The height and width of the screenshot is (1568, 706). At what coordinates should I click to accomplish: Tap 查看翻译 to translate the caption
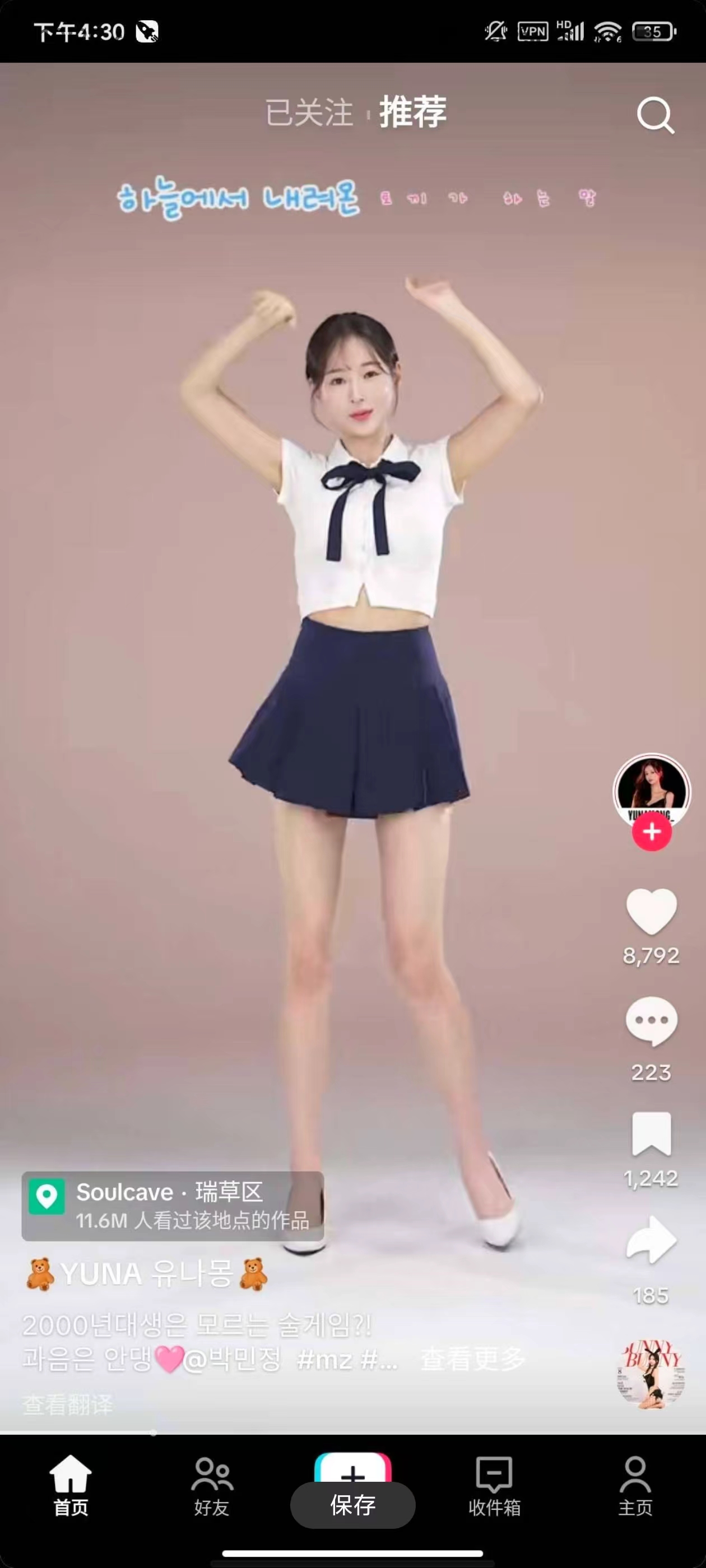click(68, 1404)
